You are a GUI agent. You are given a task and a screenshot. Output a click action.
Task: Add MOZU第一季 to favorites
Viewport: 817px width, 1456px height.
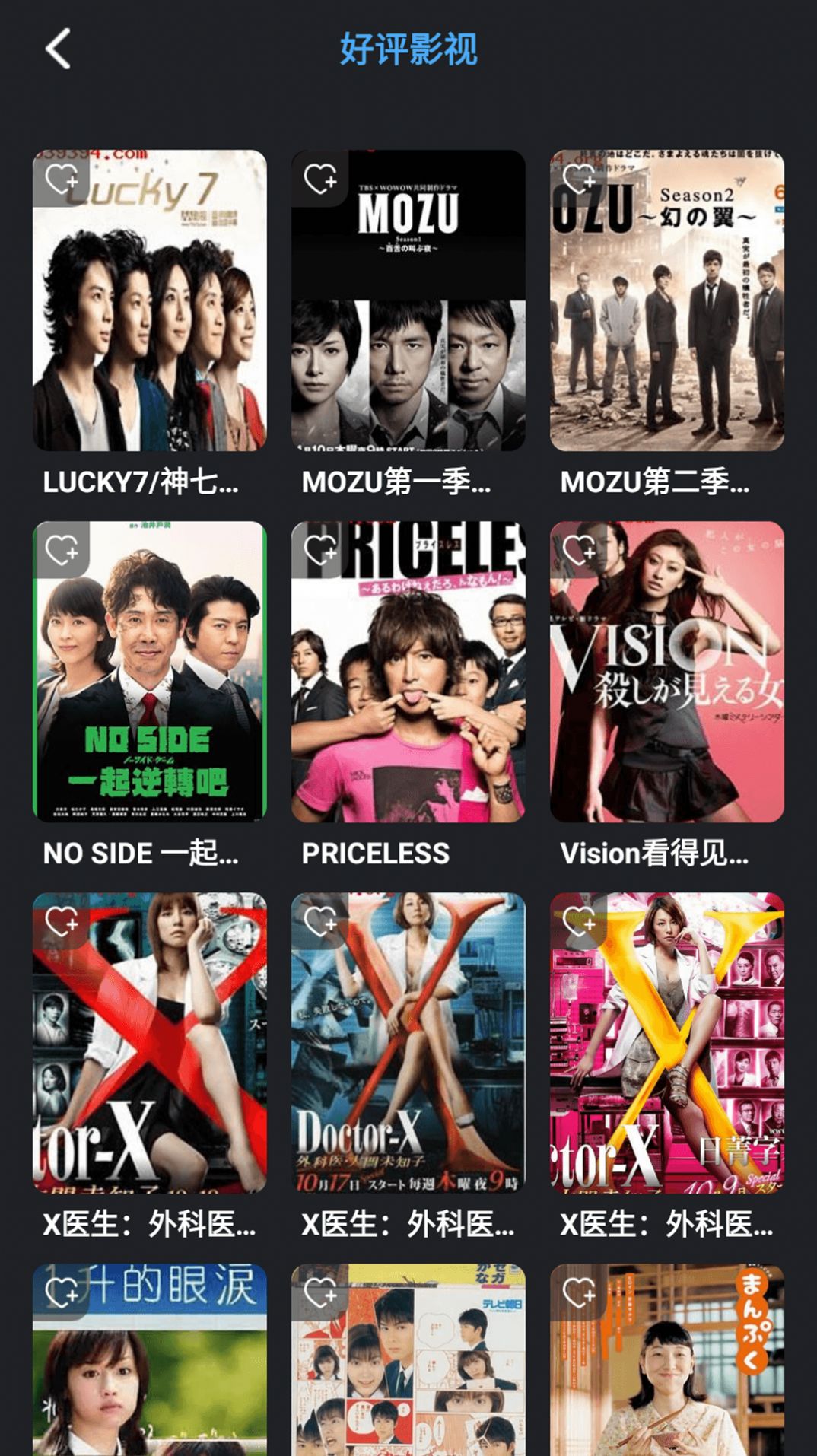[x=320, y=180]
